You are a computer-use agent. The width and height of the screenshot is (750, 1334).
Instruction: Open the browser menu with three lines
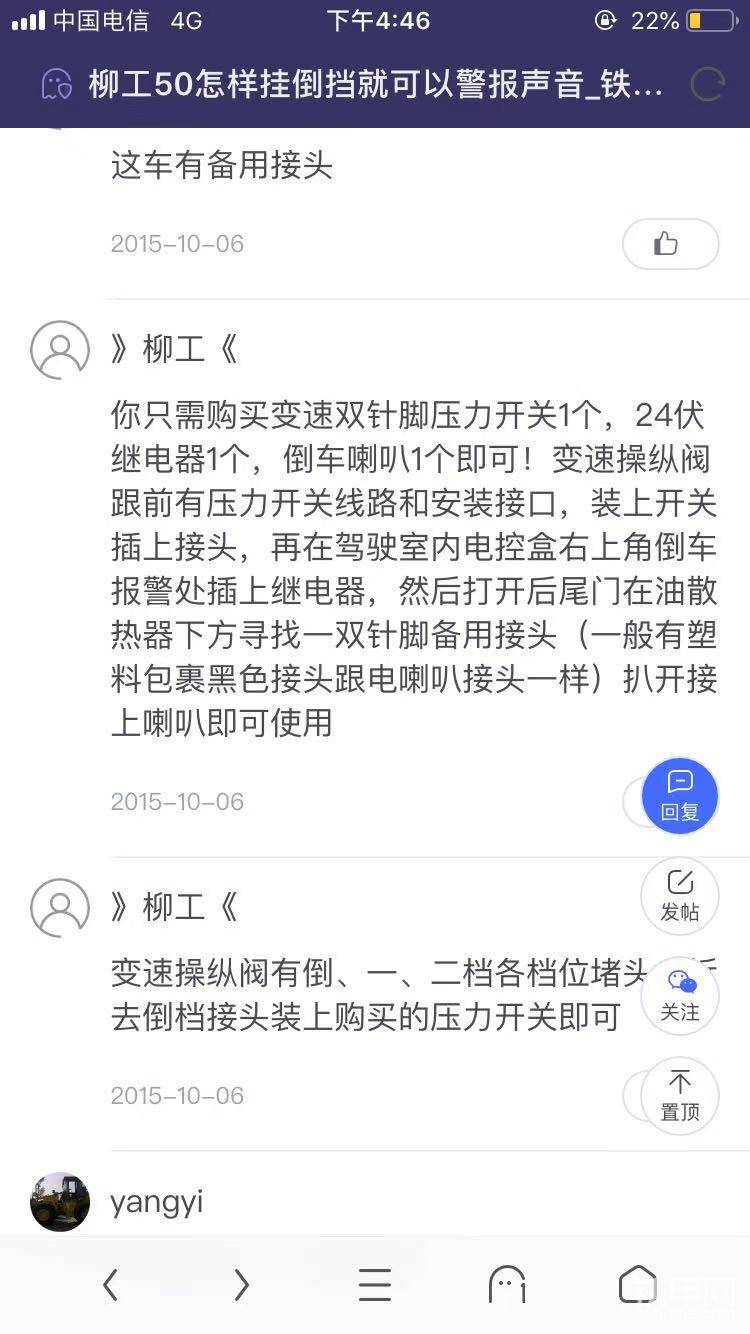[375, 1284]
